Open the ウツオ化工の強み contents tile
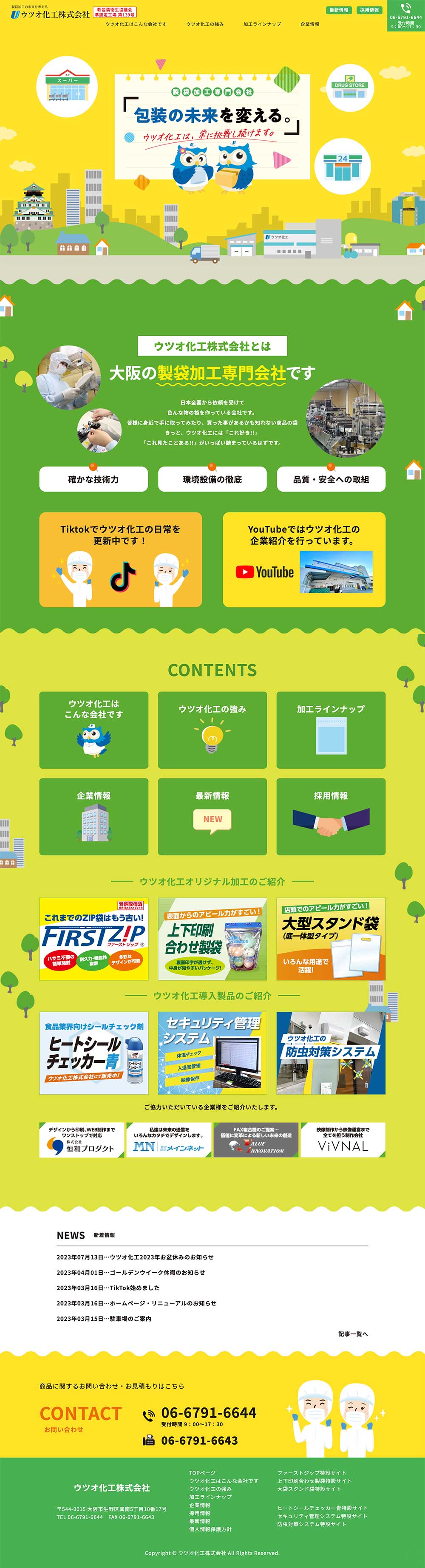 (x=212, y=729)
